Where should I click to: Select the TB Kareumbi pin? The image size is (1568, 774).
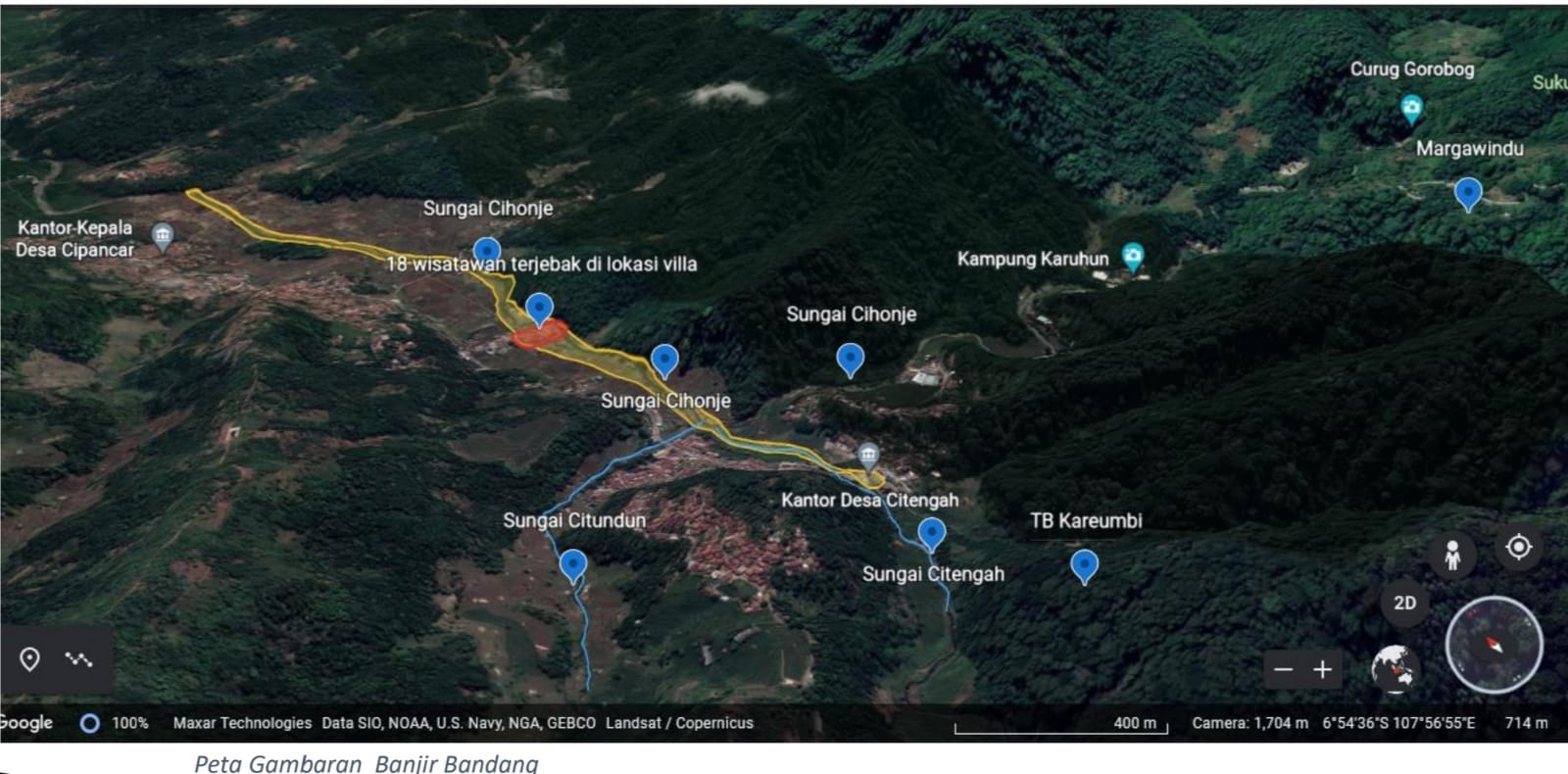tap(1084, 564)
